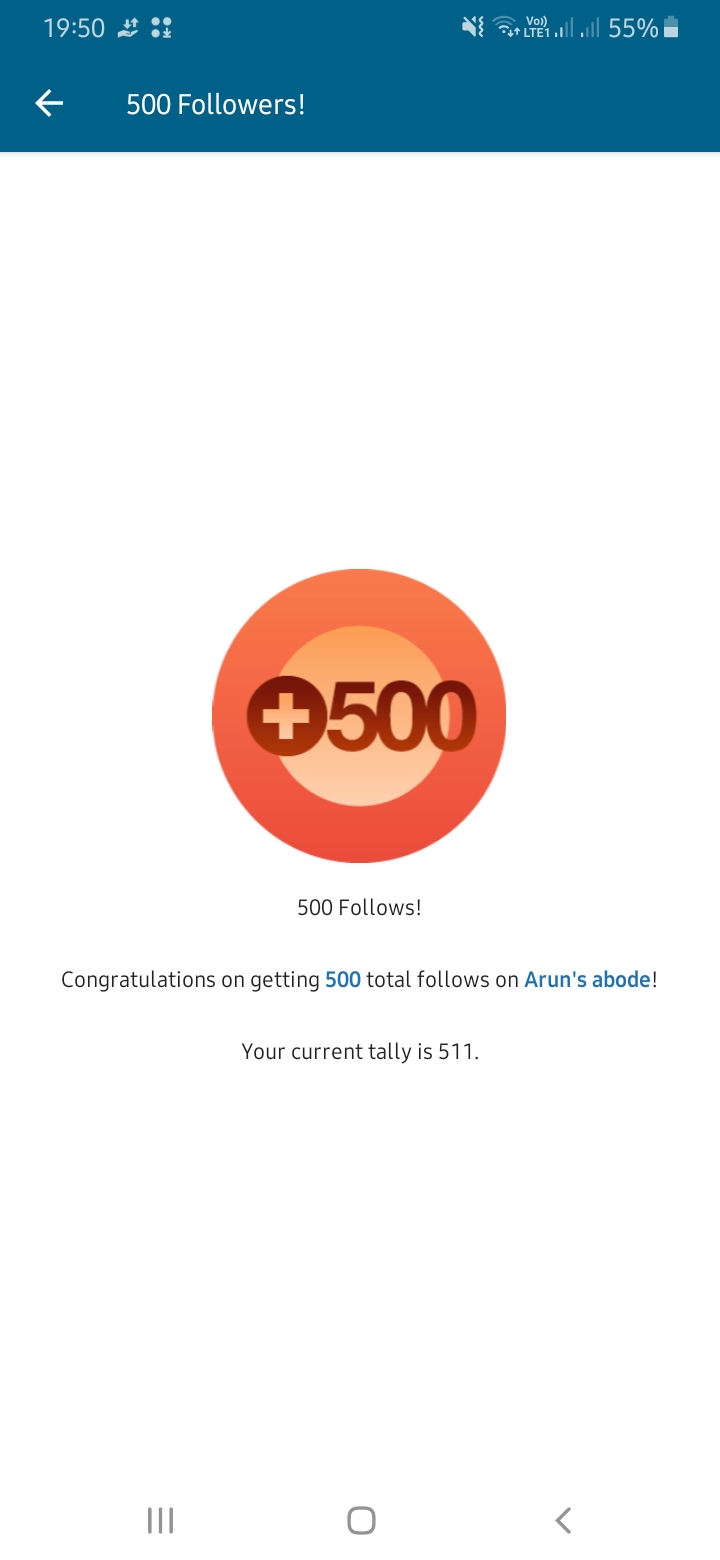Open recent apps from the navigation bar

160,1521
